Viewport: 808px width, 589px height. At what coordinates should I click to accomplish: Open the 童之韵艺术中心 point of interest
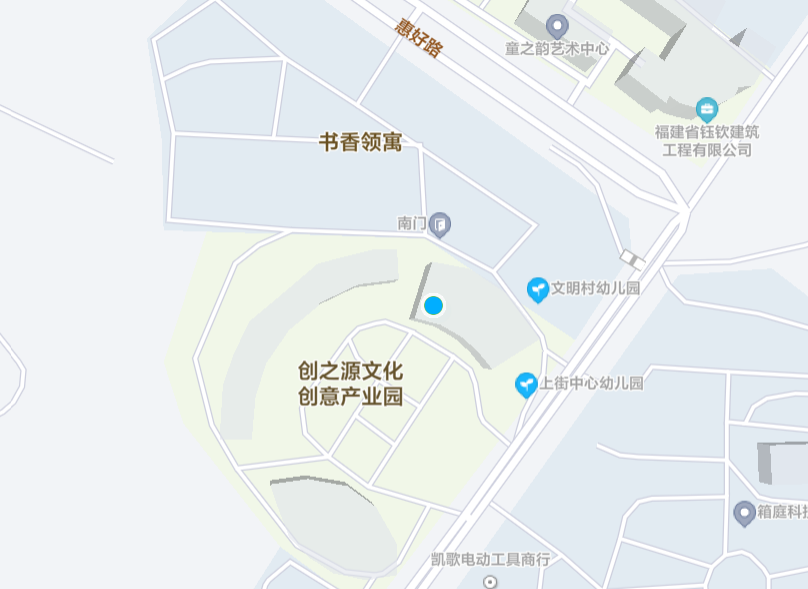pos(558,25)
